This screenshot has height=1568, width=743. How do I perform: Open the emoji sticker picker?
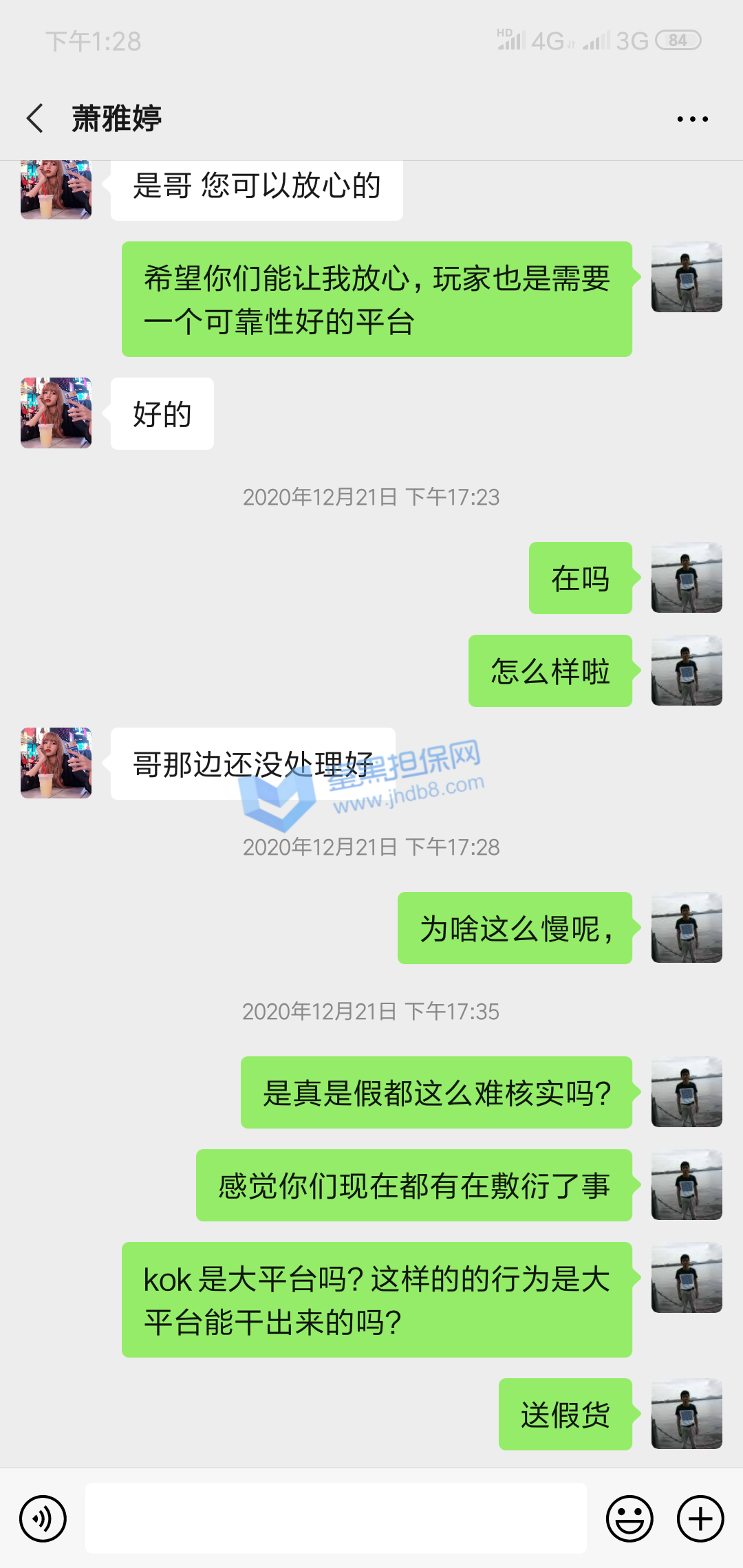pos(629,1518)
